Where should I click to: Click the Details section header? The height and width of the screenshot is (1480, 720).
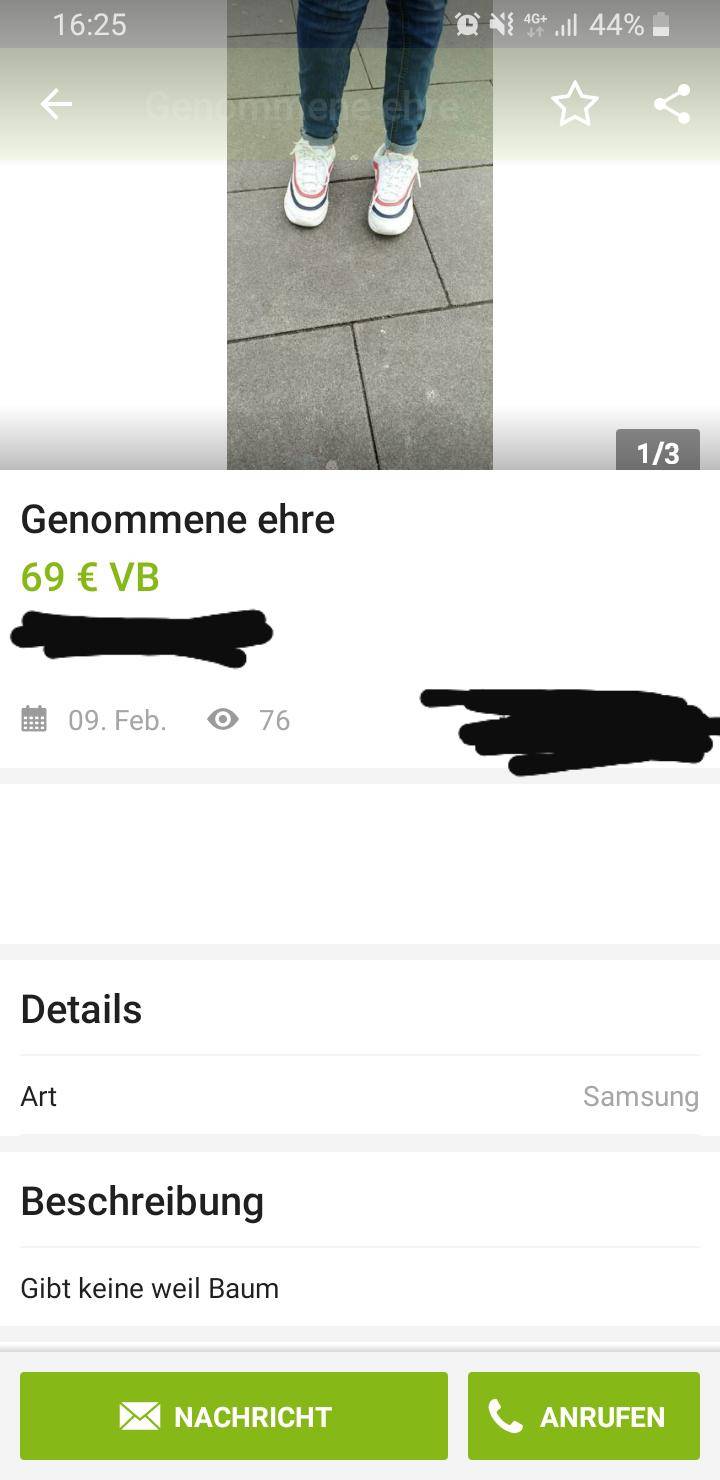point(80,1009)
